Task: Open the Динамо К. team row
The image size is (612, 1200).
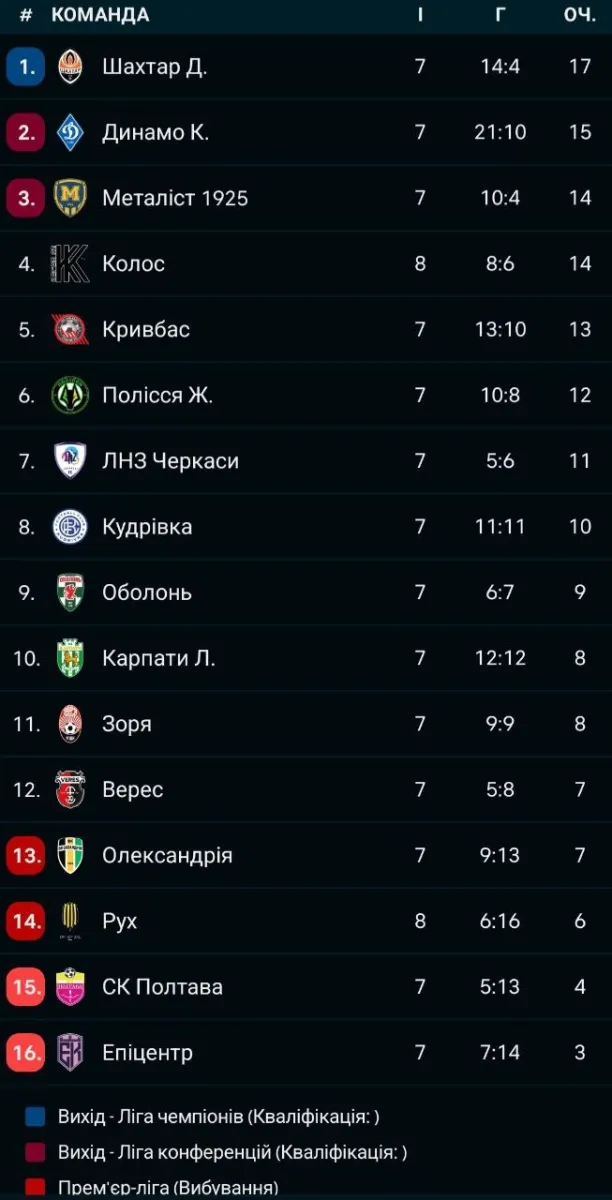Action: (x=155, y=132)
